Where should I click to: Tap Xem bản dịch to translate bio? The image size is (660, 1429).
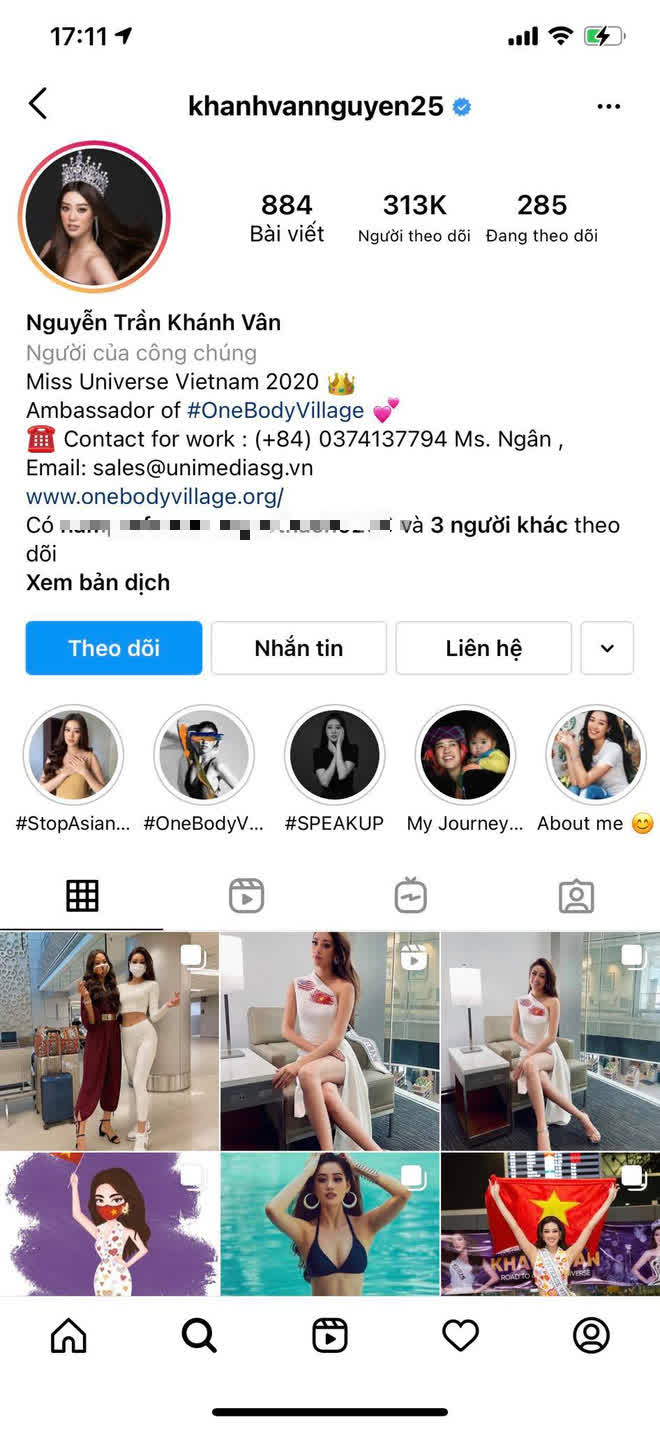[x=98, y=582]
